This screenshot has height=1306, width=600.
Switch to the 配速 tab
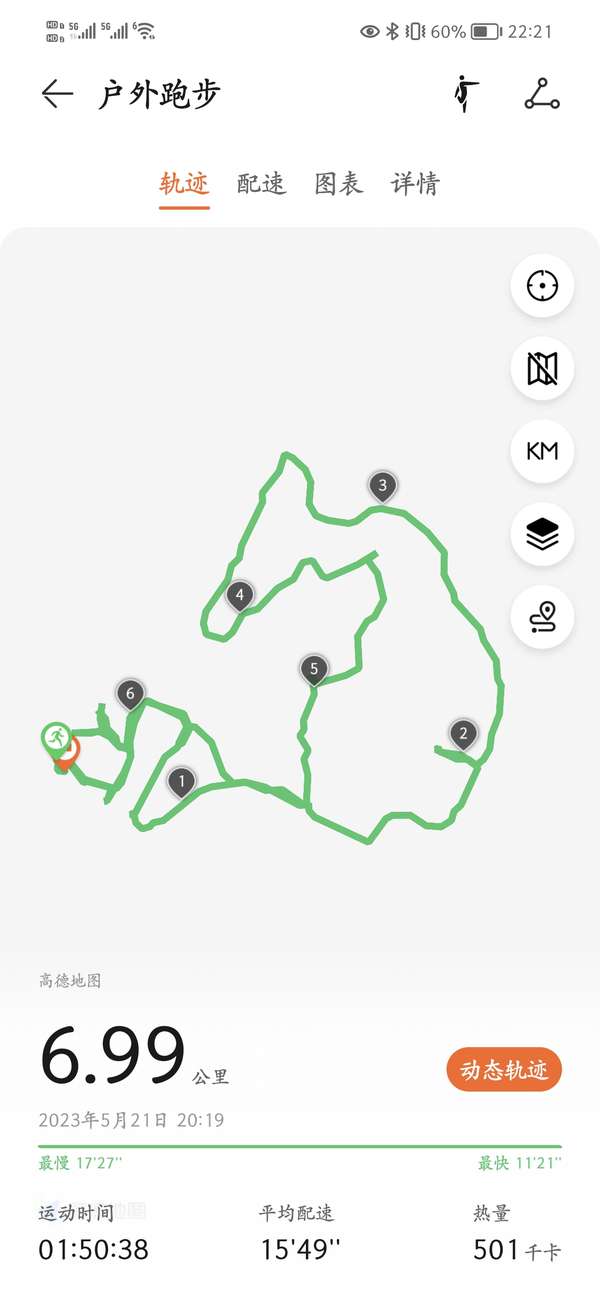[261, 184]
